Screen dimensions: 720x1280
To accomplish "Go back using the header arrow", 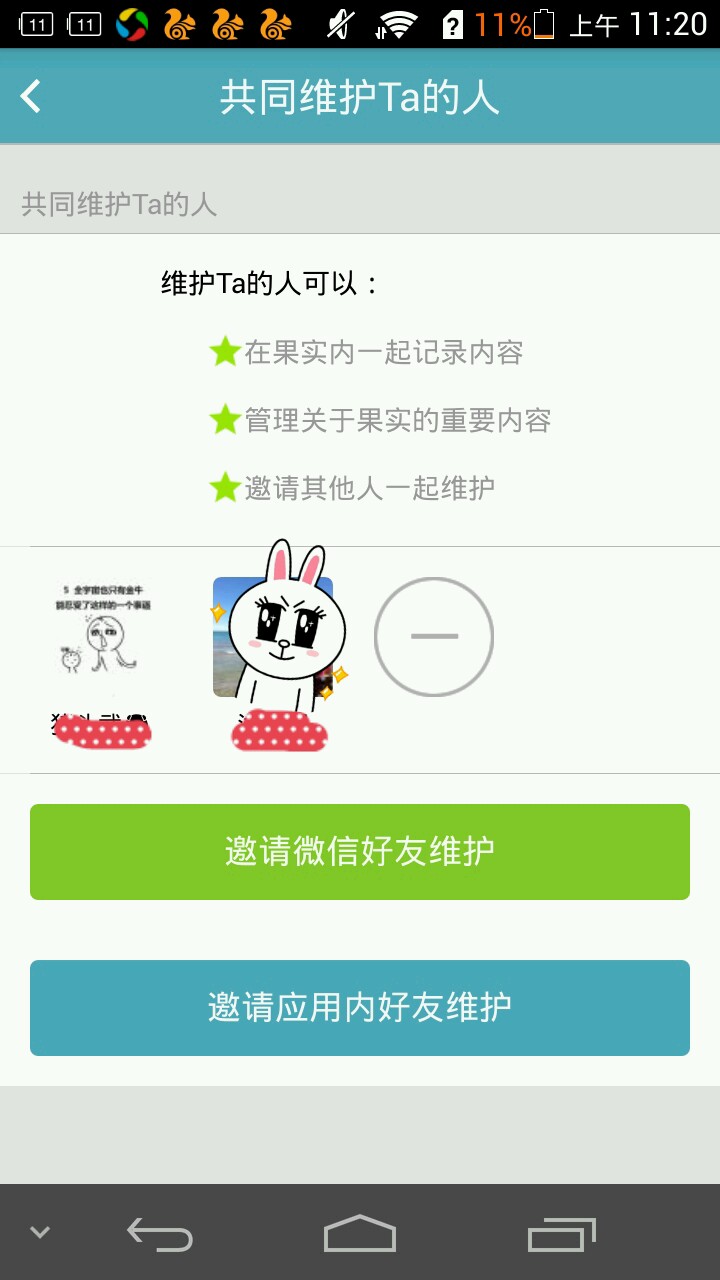I will coord(32,97).
